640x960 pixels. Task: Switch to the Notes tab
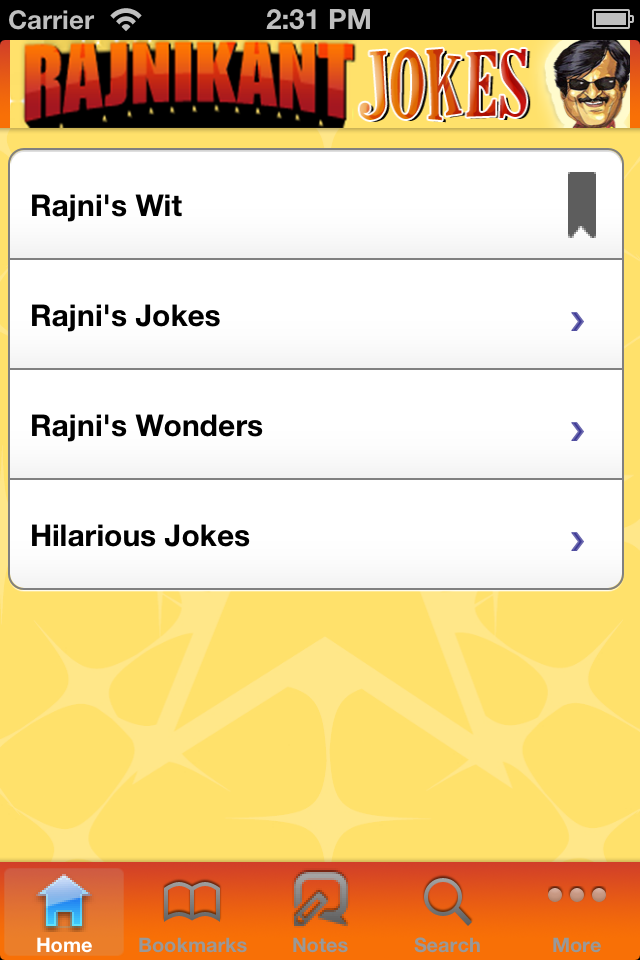coord(320,912)
